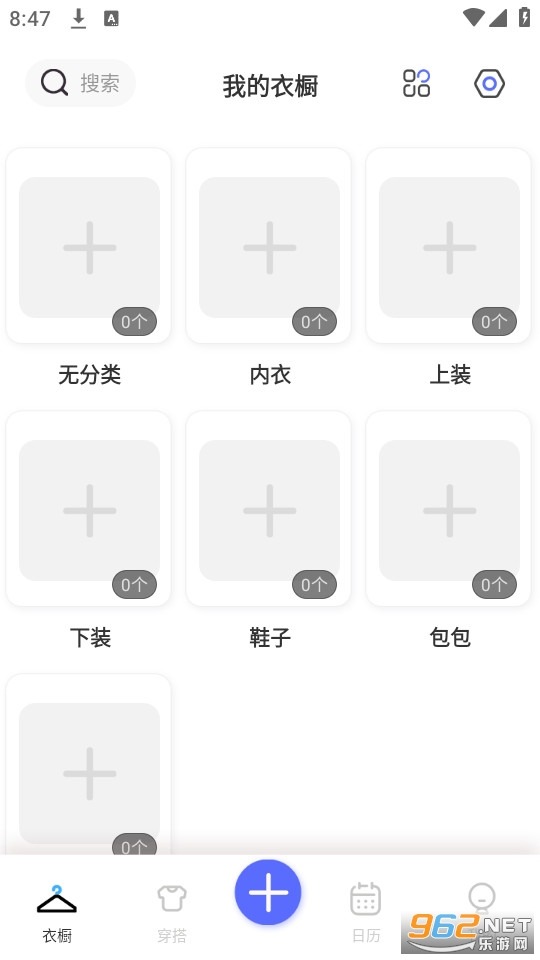Viewport: 540px width, 960px height.
Task: Open the grid layout icon
Action: tap(416, 83)
